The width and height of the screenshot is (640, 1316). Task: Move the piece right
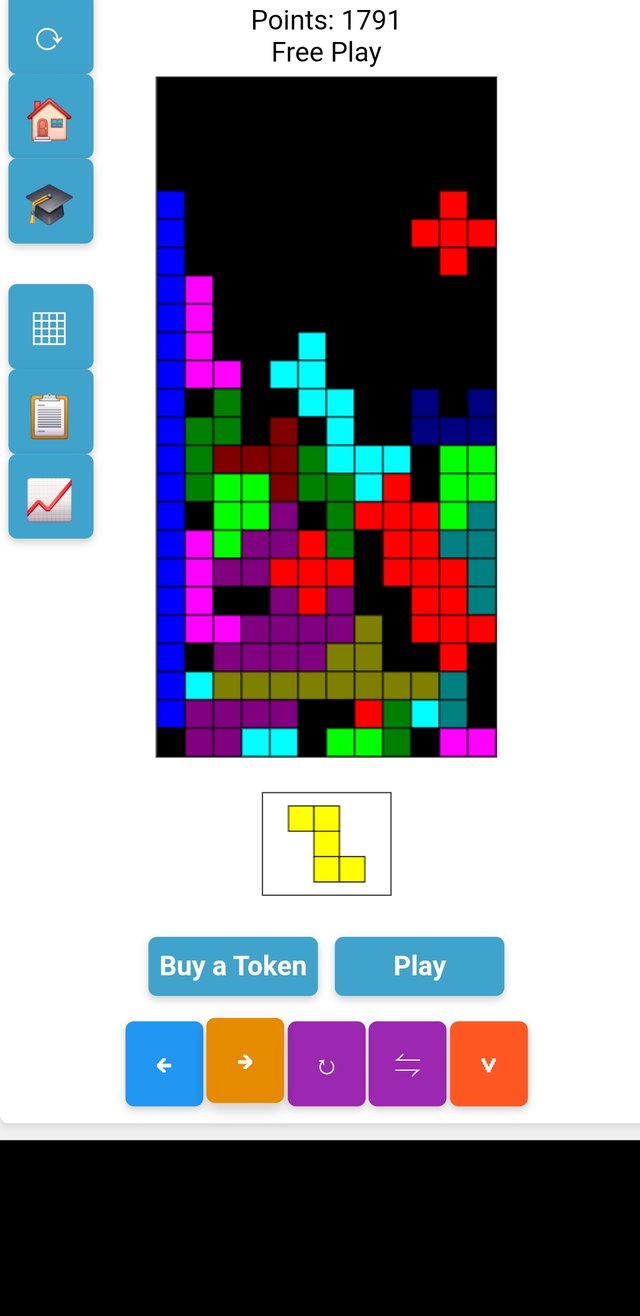[245, 1061]
